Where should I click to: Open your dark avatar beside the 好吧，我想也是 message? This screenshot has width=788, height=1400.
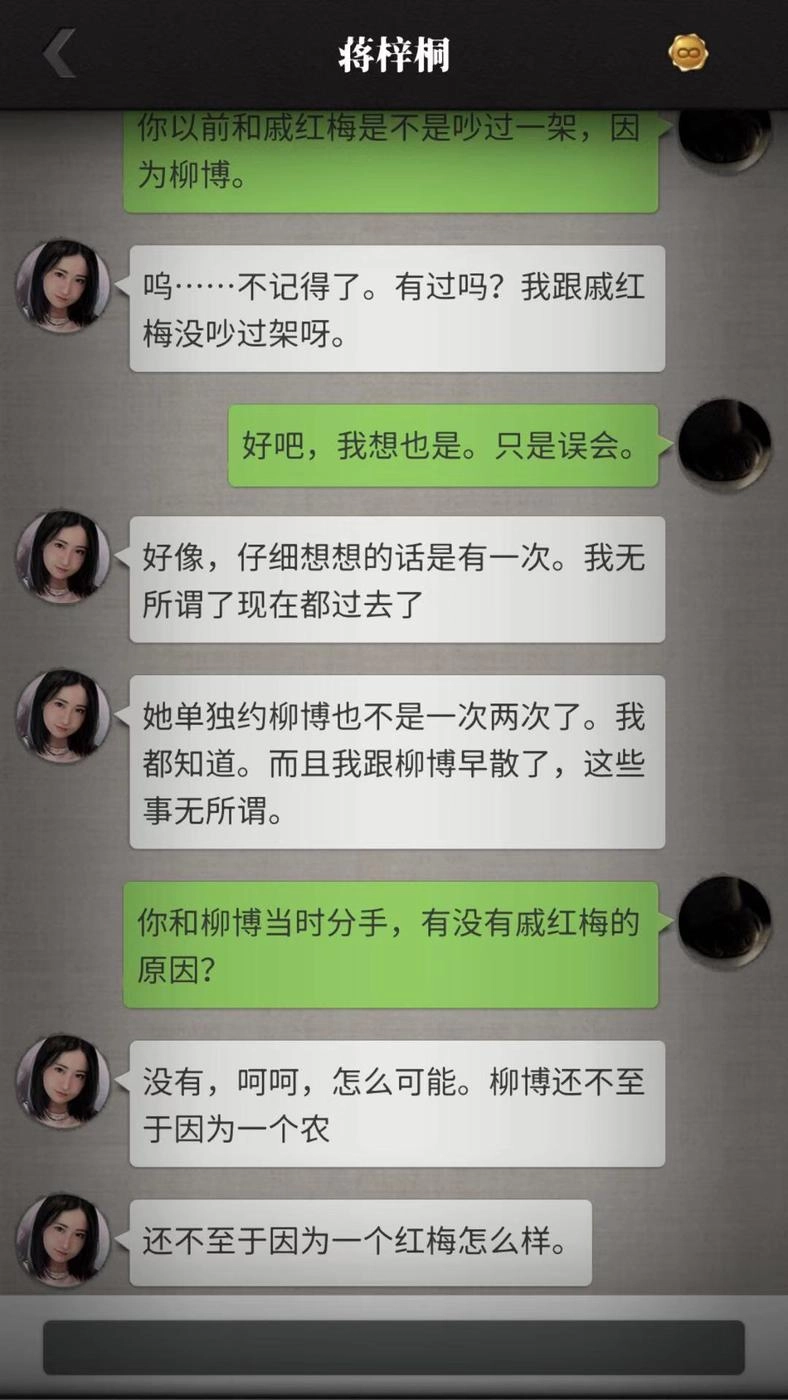(x=724, y=446)
